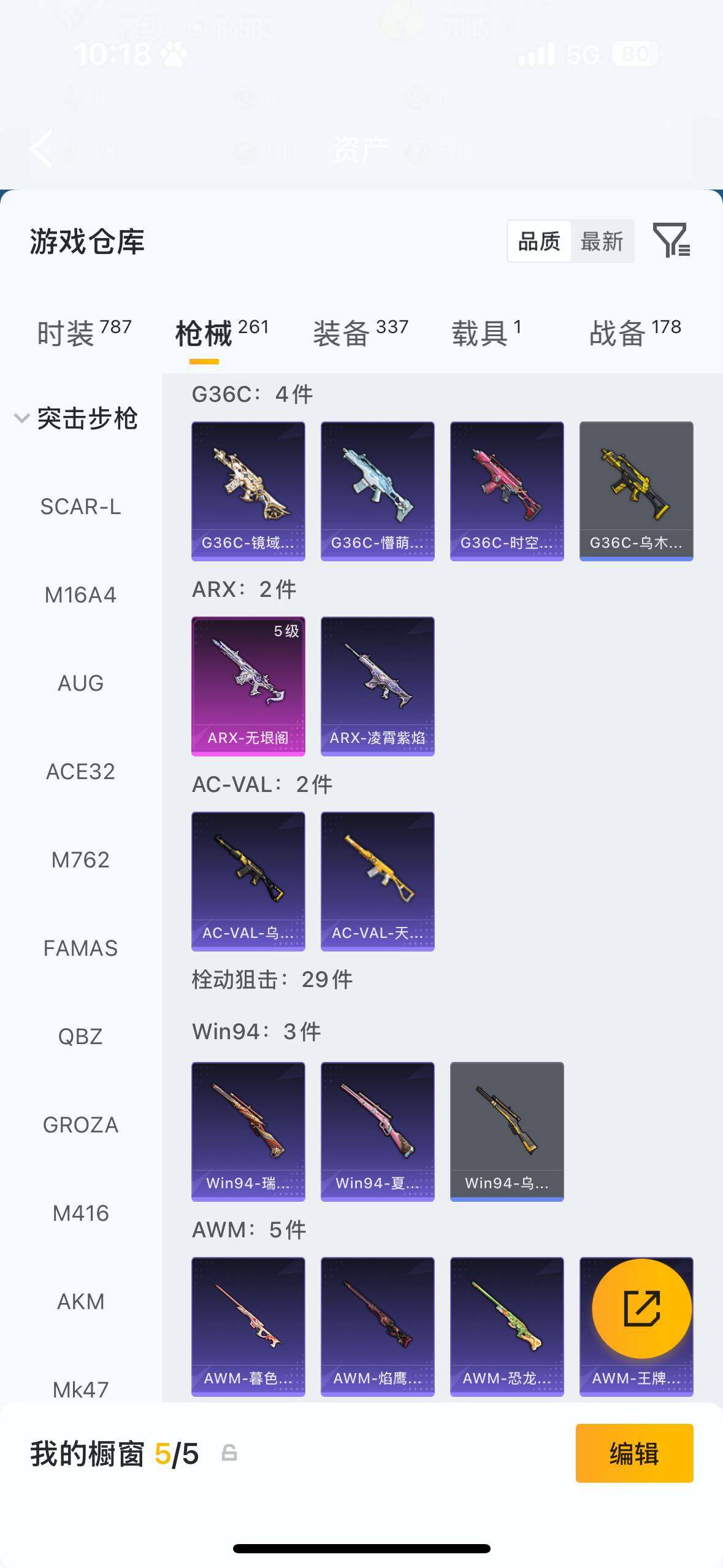Screen dimensions: 723x1568
Task: Switch to the 装备 tab
Action: tap(361, 333)
